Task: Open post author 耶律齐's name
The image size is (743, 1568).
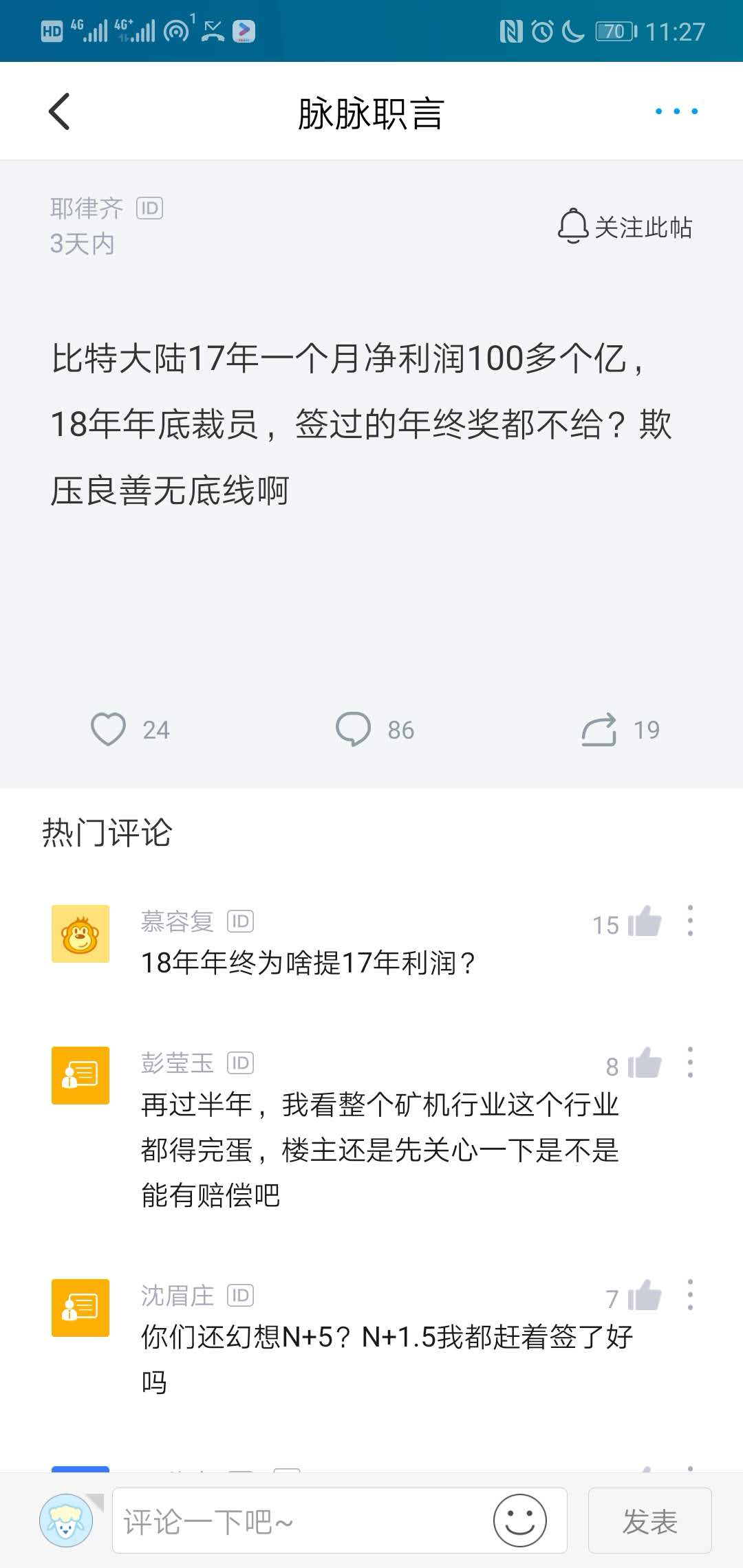Action: click(x=87, y=208)
